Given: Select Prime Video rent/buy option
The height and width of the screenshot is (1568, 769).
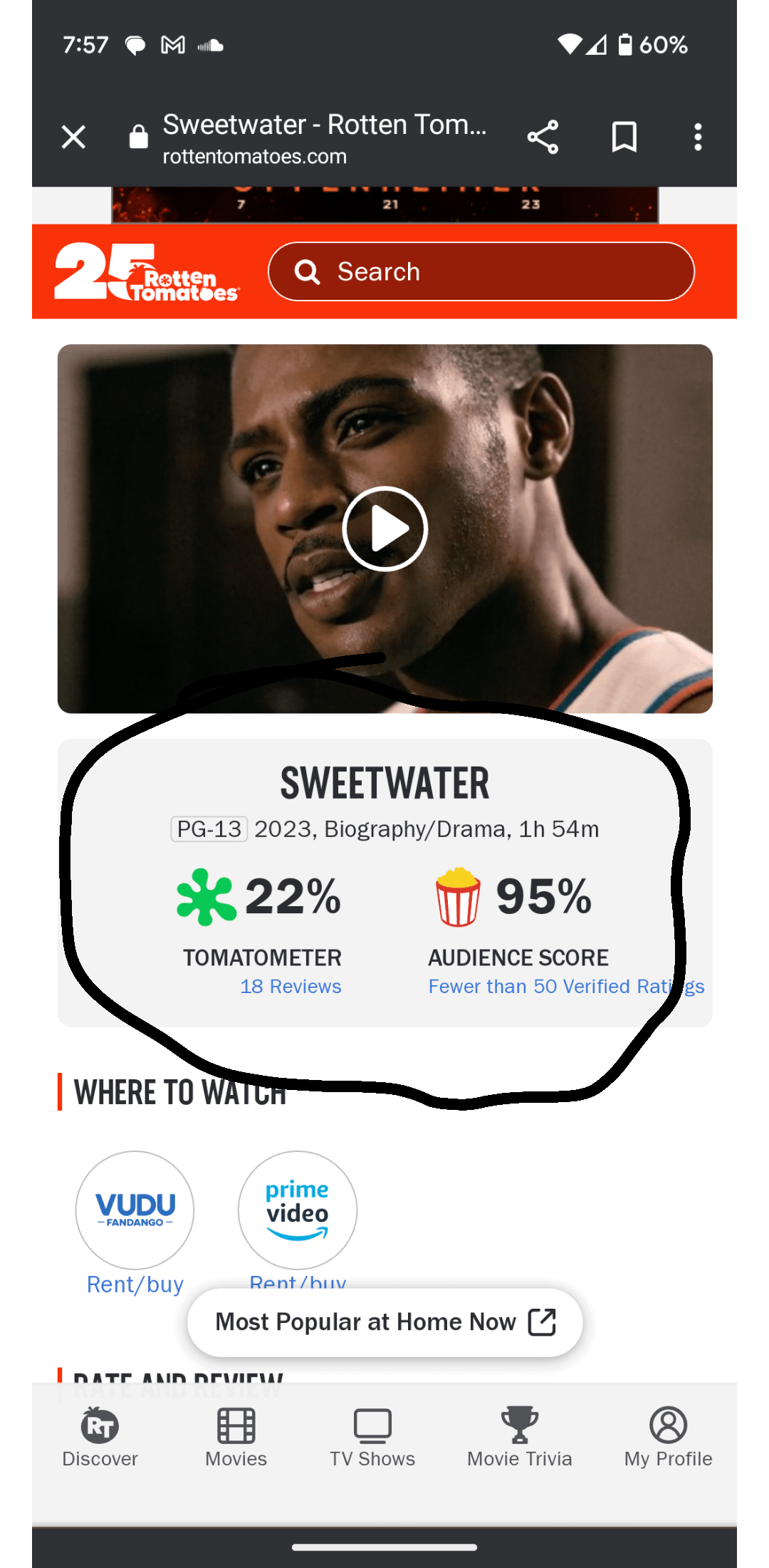Looking at the screenshot, I should (298, 1210).
